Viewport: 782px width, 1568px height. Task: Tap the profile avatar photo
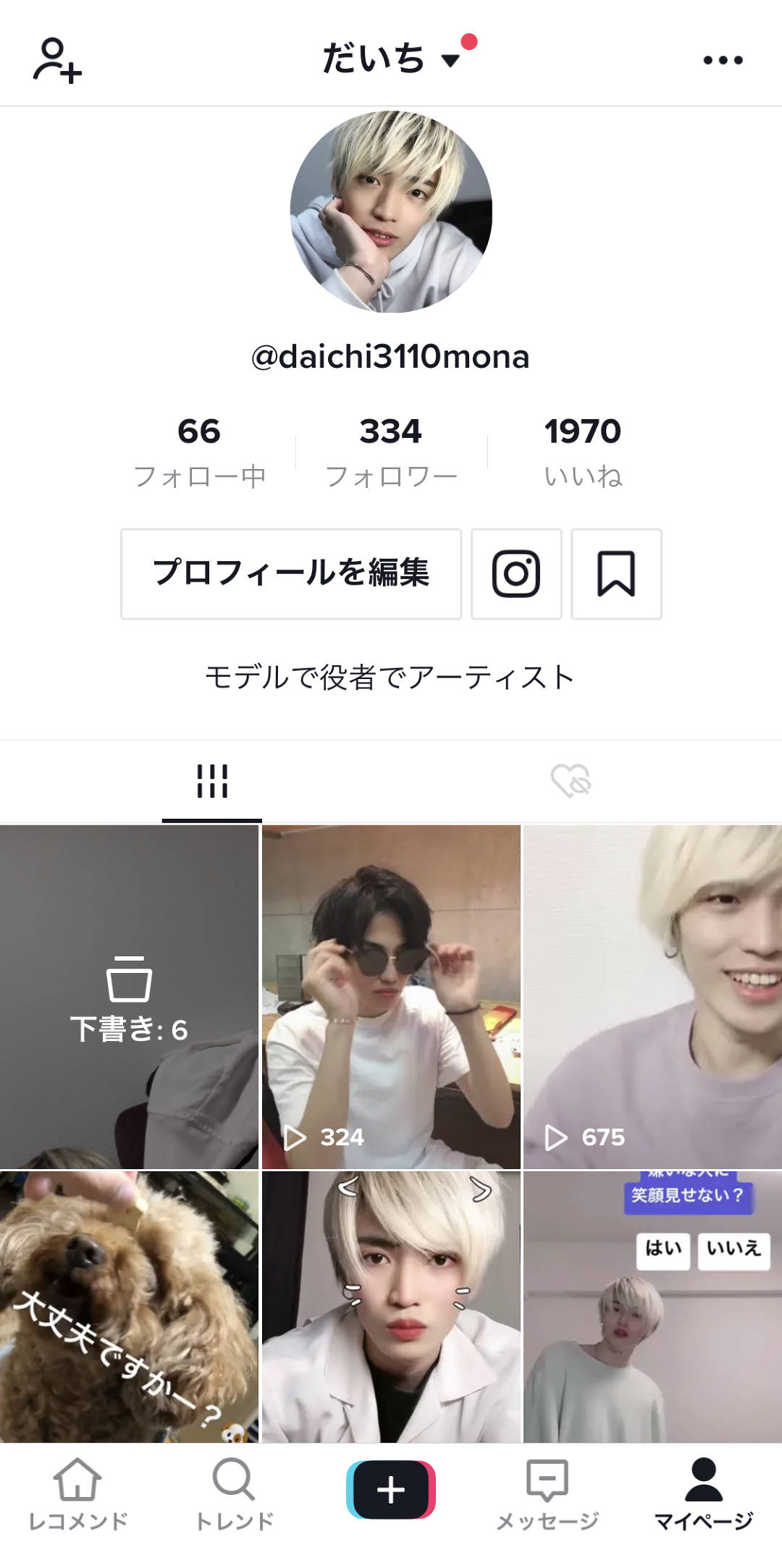pyautogui.click(x=391, y=211)
